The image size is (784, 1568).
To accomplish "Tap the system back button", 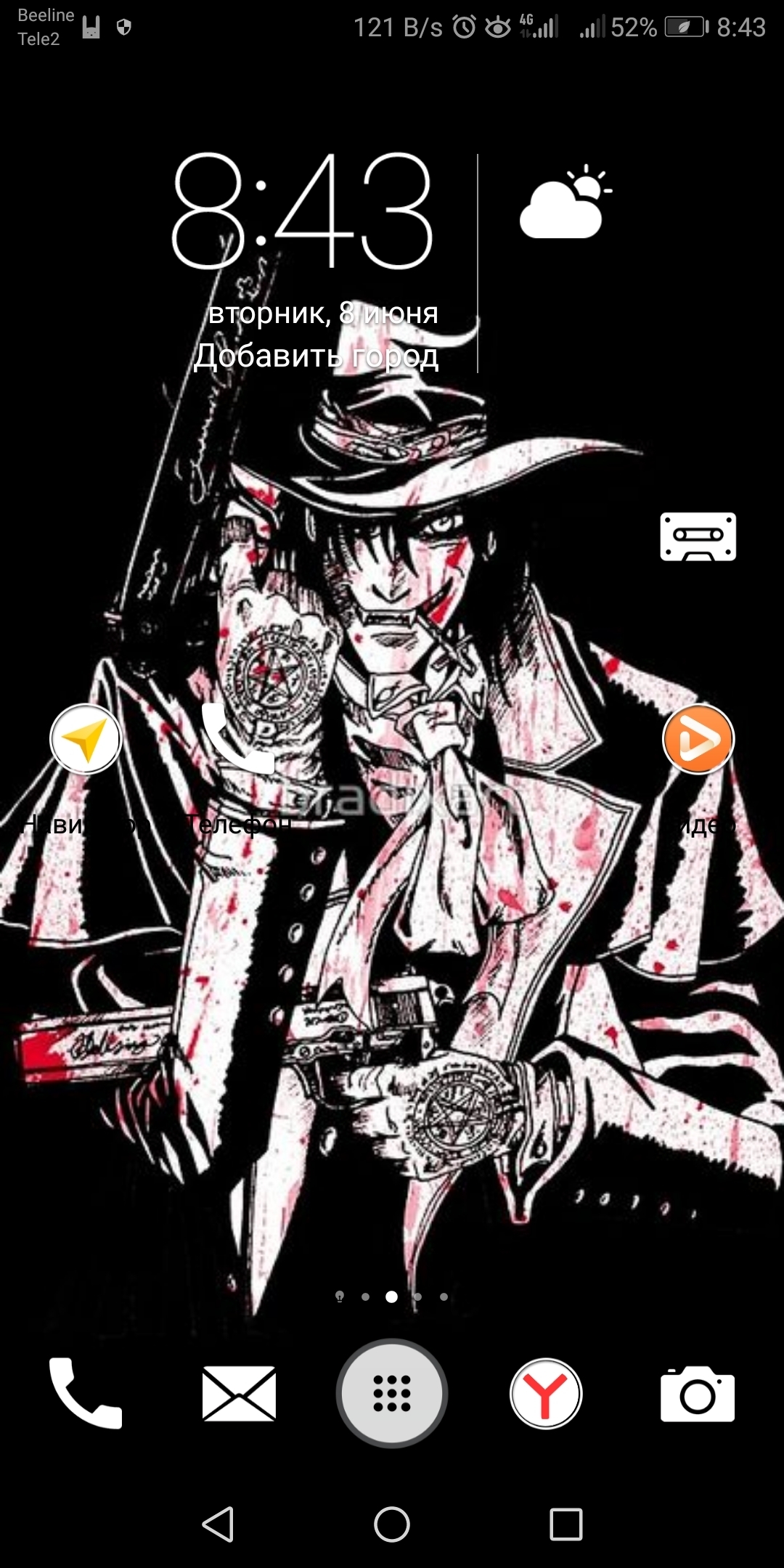I will click(218, 1524).
